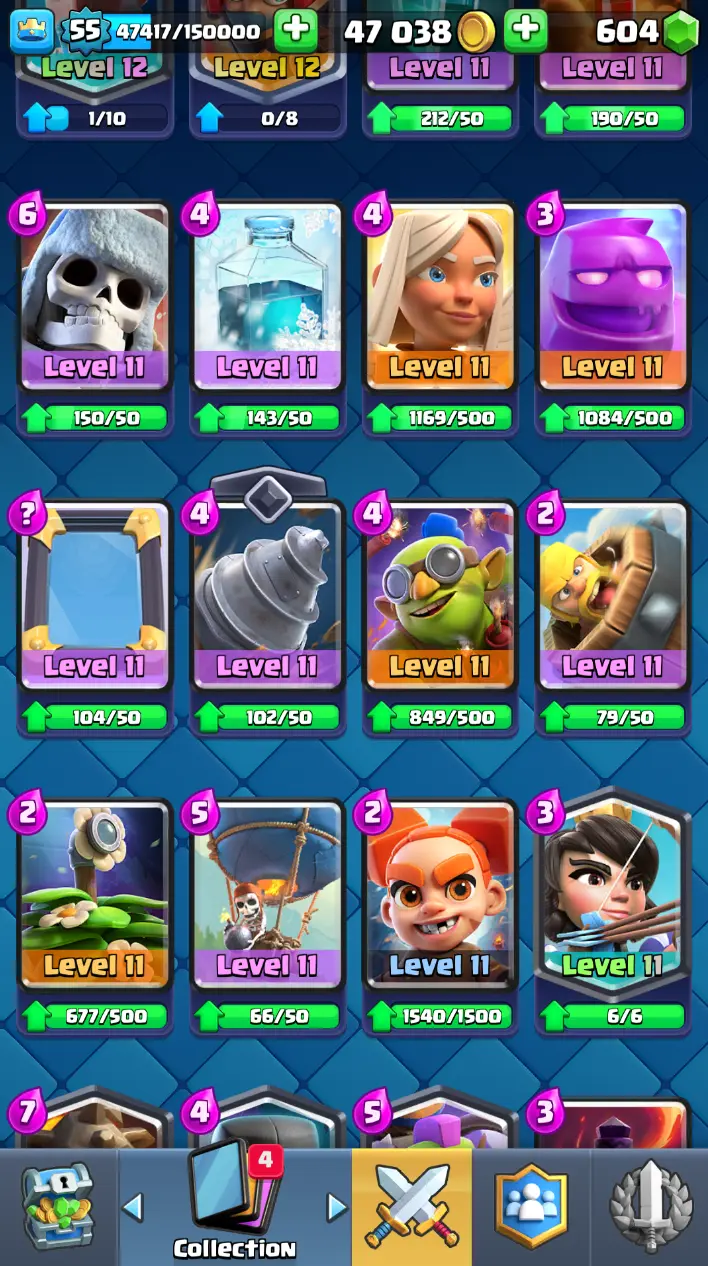Open the clan social tab
The width and height of the screenshot is (708, 1266).
(531, 1206)
